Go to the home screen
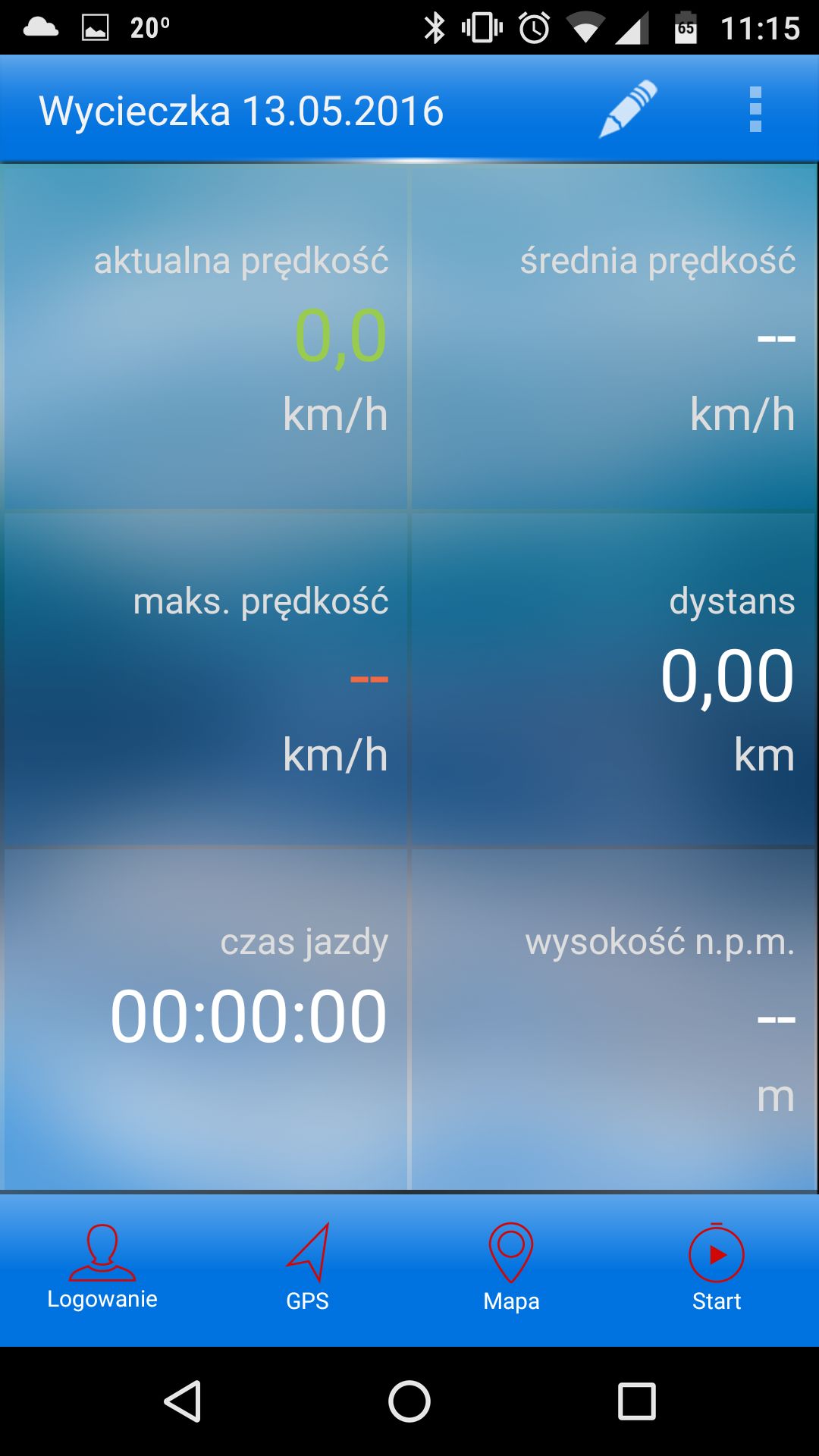 [x=409, y=1401]
